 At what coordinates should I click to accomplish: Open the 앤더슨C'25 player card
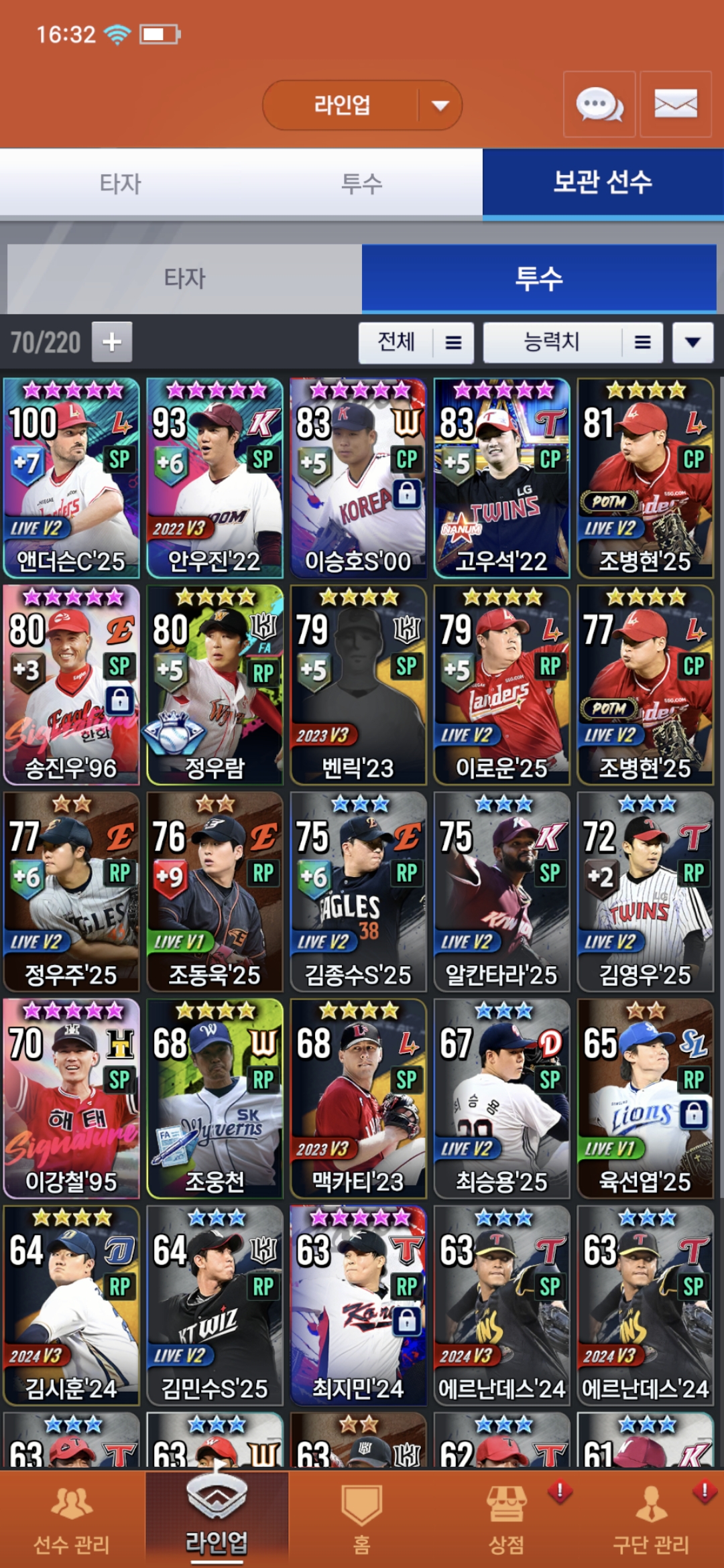pos(71,478)
